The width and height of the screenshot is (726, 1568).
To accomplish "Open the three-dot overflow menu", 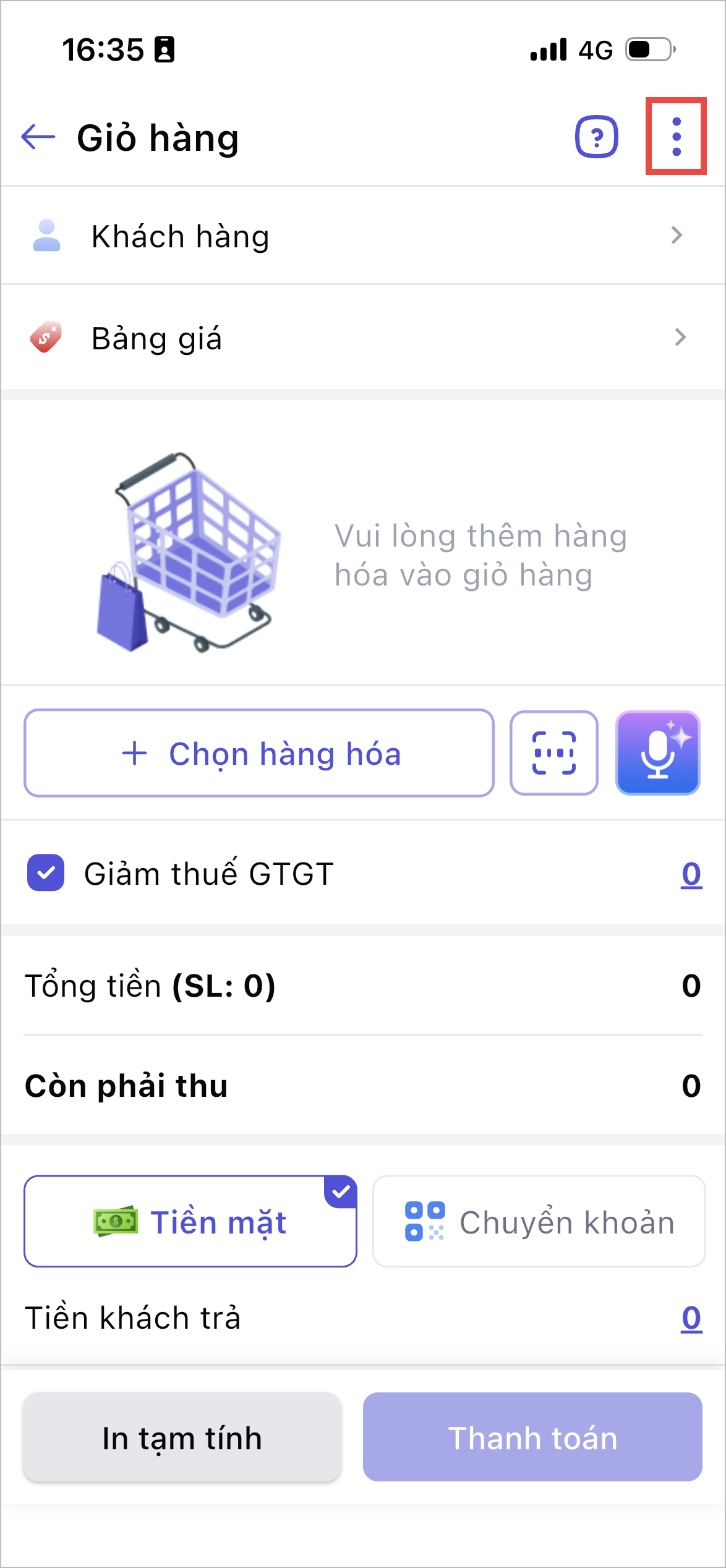I will tap(676, 137).
